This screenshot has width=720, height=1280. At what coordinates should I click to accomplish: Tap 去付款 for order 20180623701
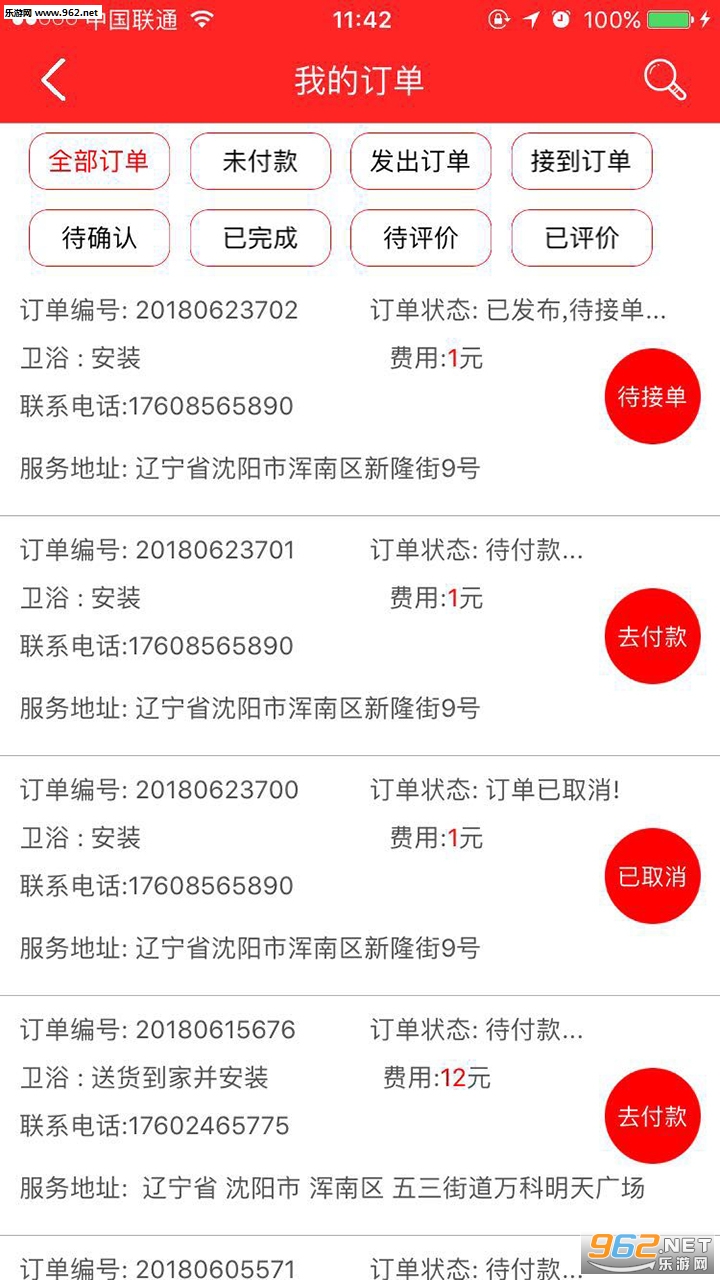pos(652,636)
